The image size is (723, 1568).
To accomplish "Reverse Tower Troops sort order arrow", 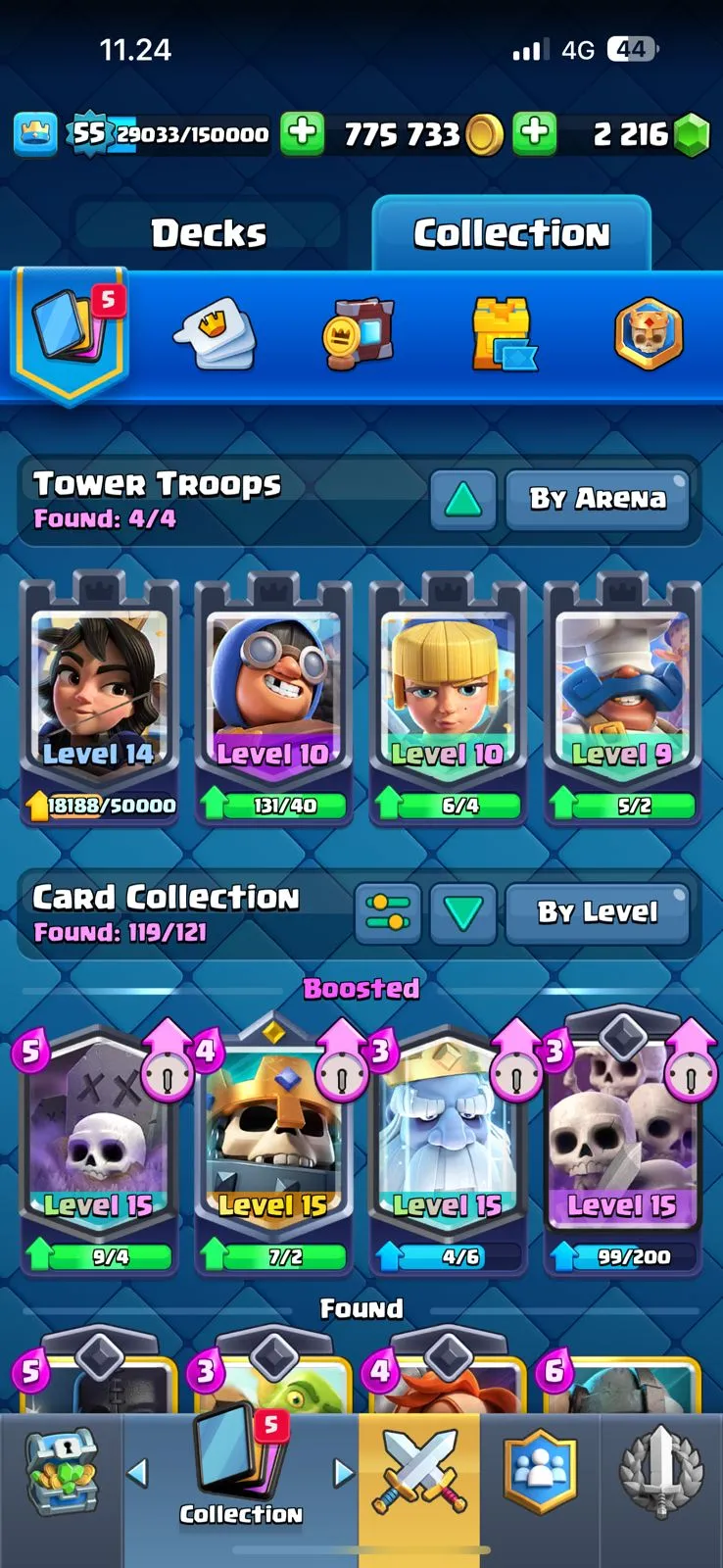I will pos(462,499).
